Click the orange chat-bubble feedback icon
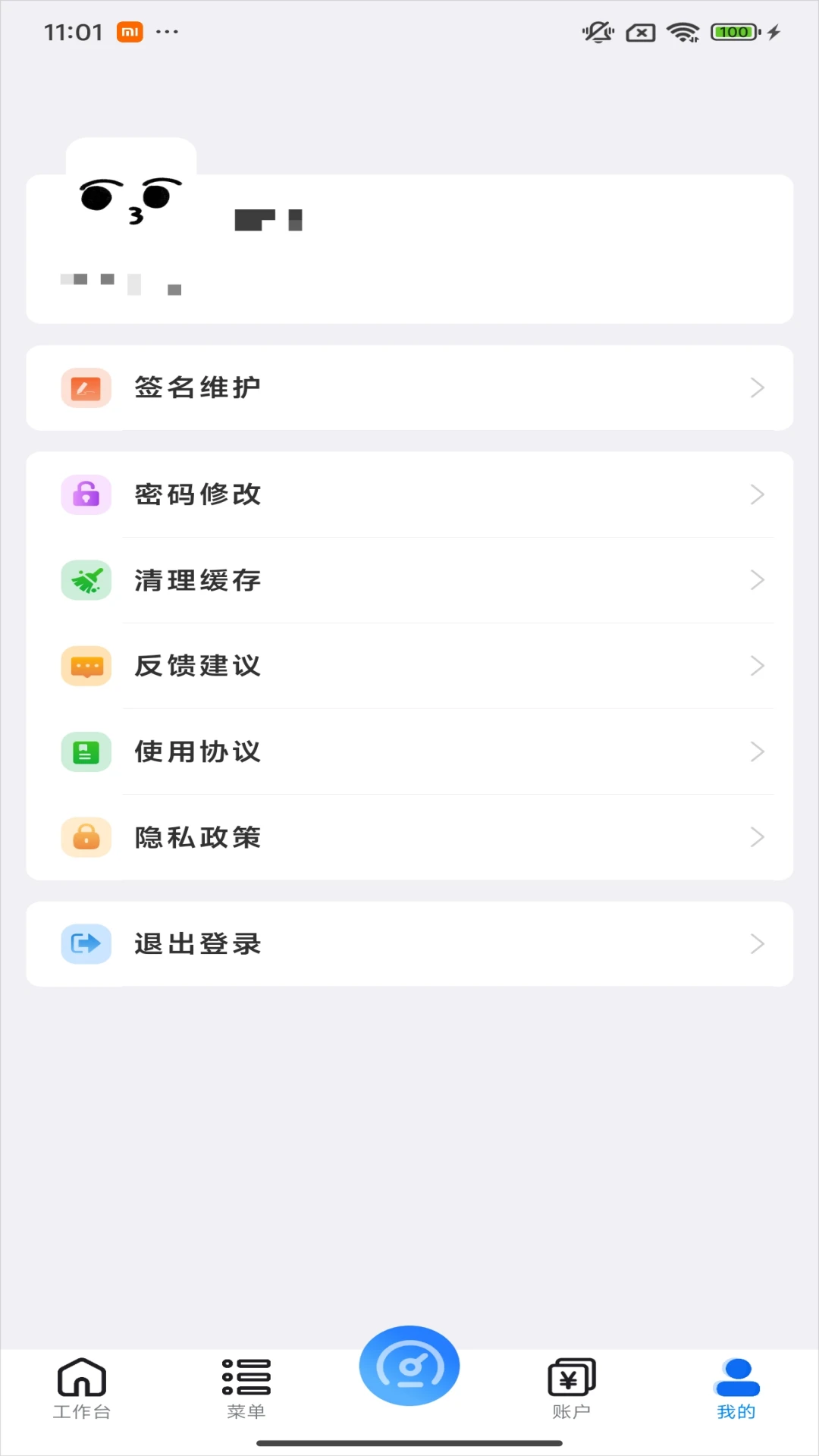Screen dimensions: 819x1456 tap(86, 666)
